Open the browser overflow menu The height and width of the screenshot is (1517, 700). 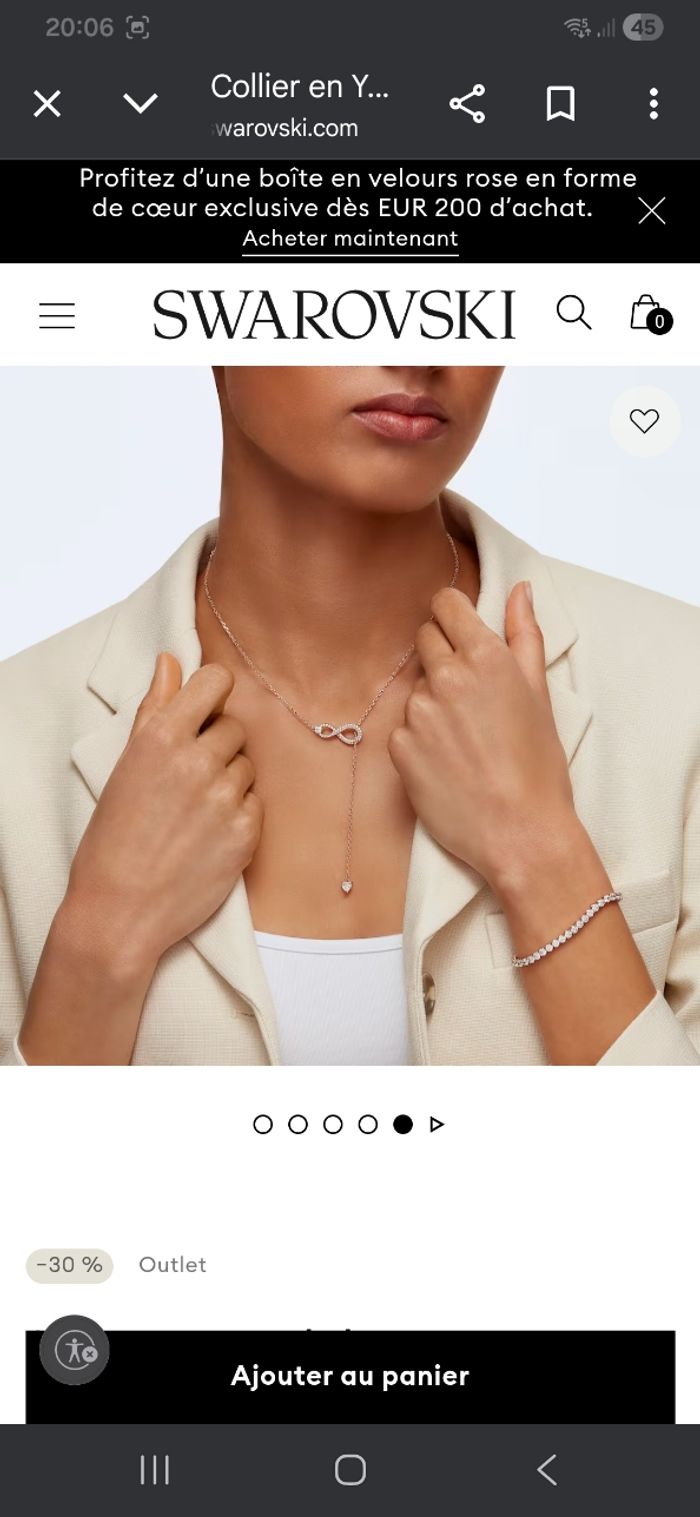point(653,104)
